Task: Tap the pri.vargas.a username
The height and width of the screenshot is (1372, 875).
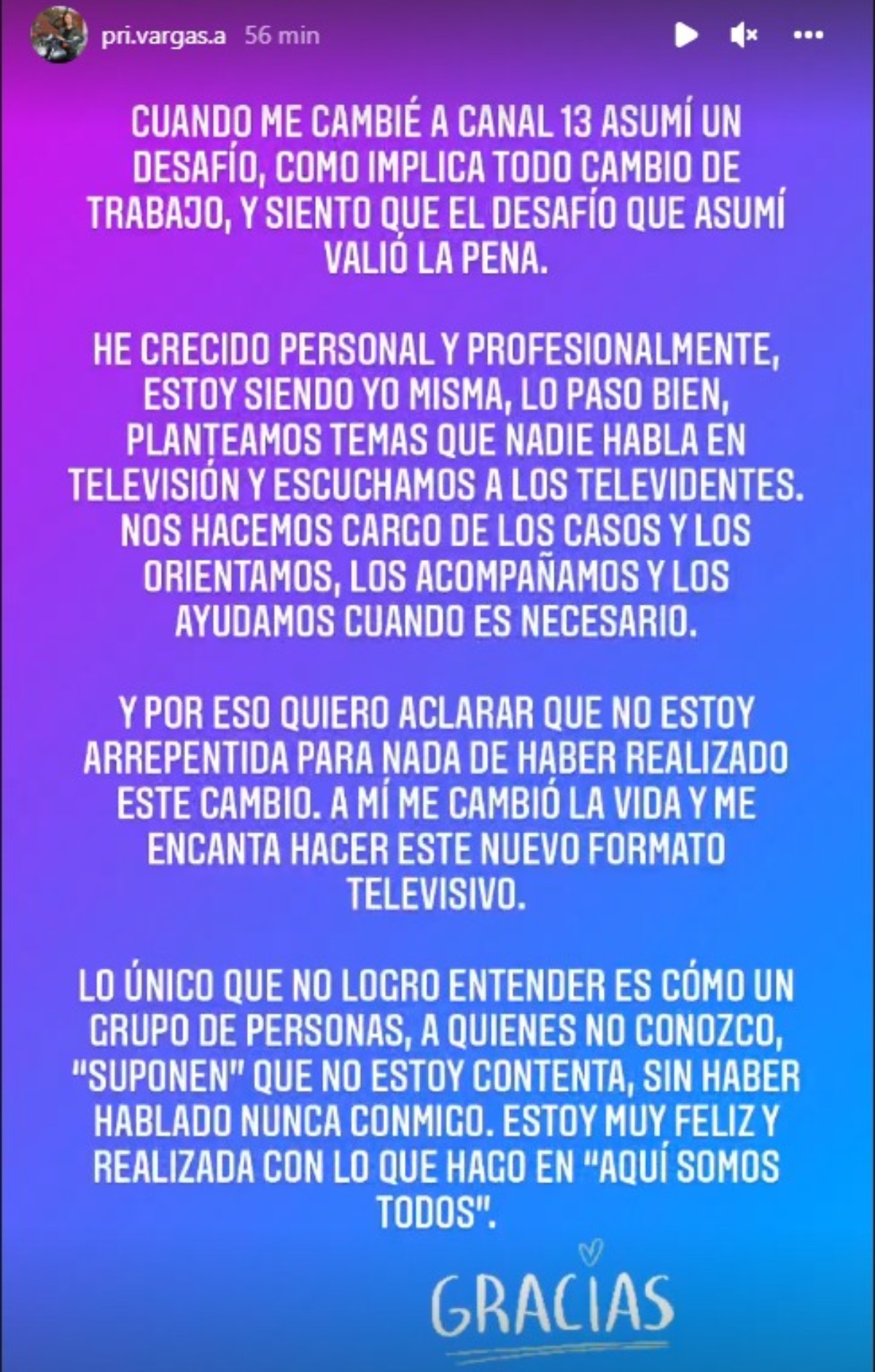Action: 164,35
